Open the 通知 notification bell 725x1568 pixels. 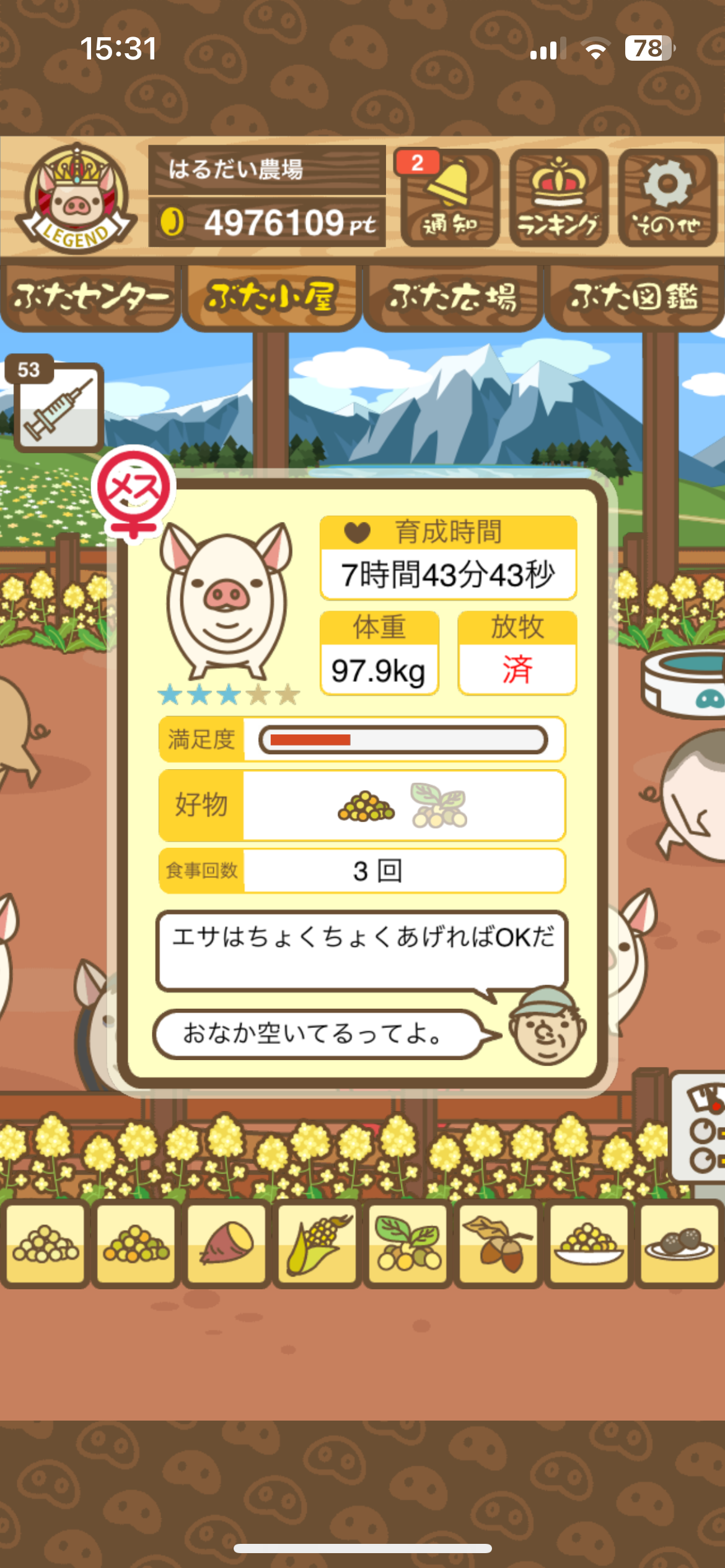450,198
